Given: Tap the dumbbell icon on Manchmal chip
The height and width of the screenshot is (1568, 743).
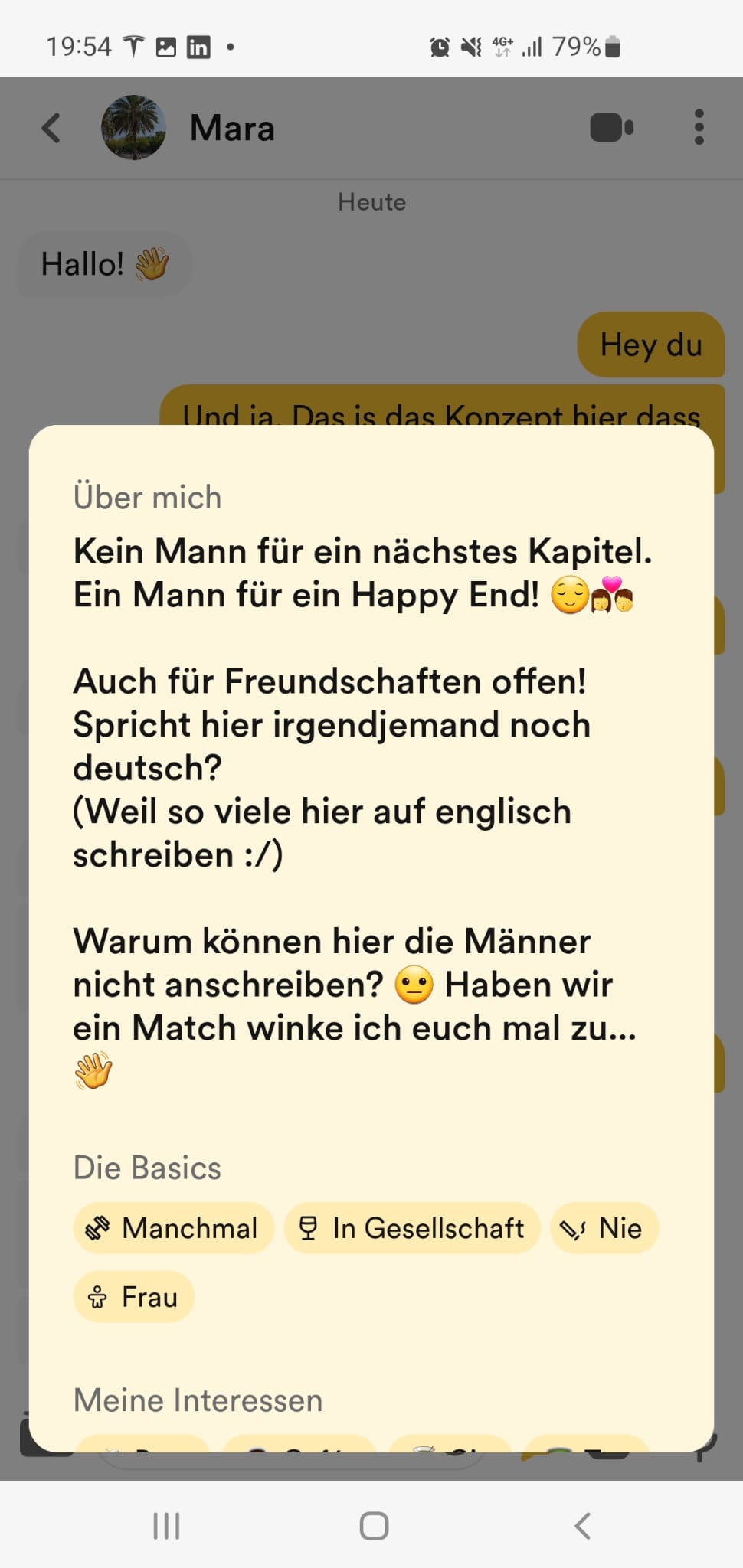Looking at the screenshot, I should [x=98, y=1226].
